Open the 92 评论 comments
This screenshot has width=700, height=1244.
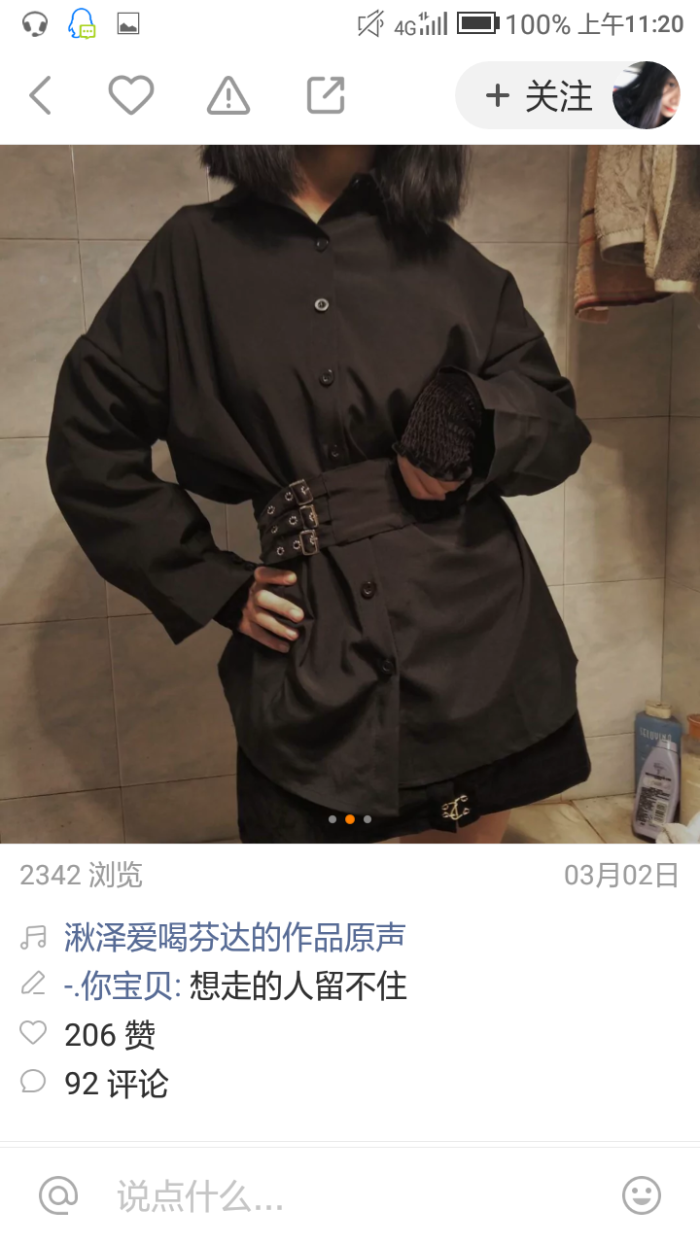[116, 1084]
